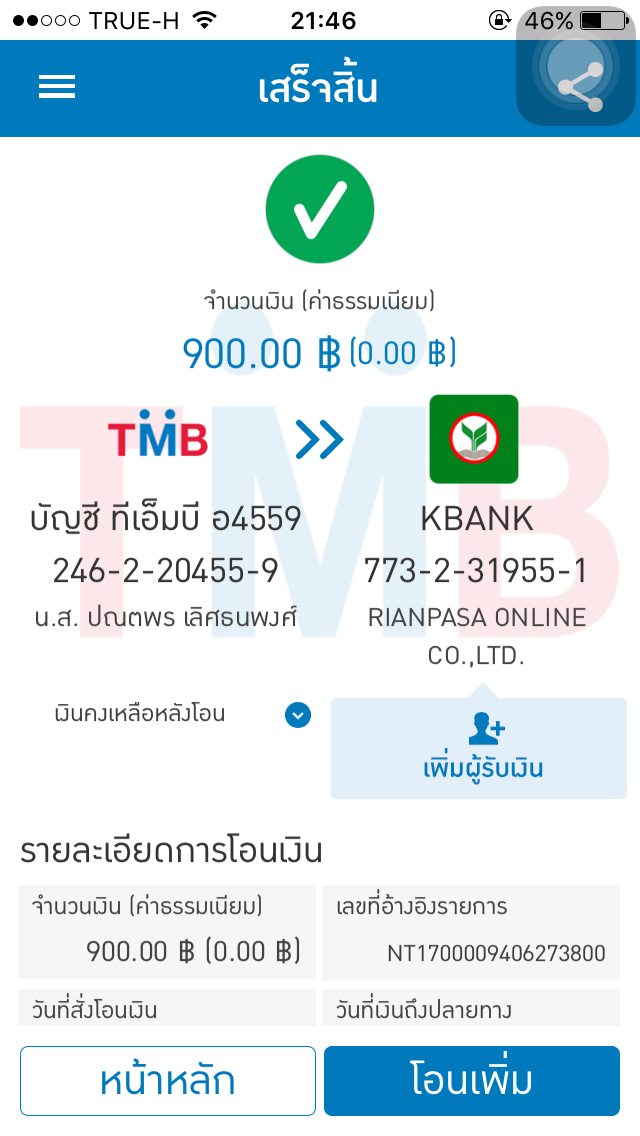Open the hamburger menu

(x=57, y=87)
